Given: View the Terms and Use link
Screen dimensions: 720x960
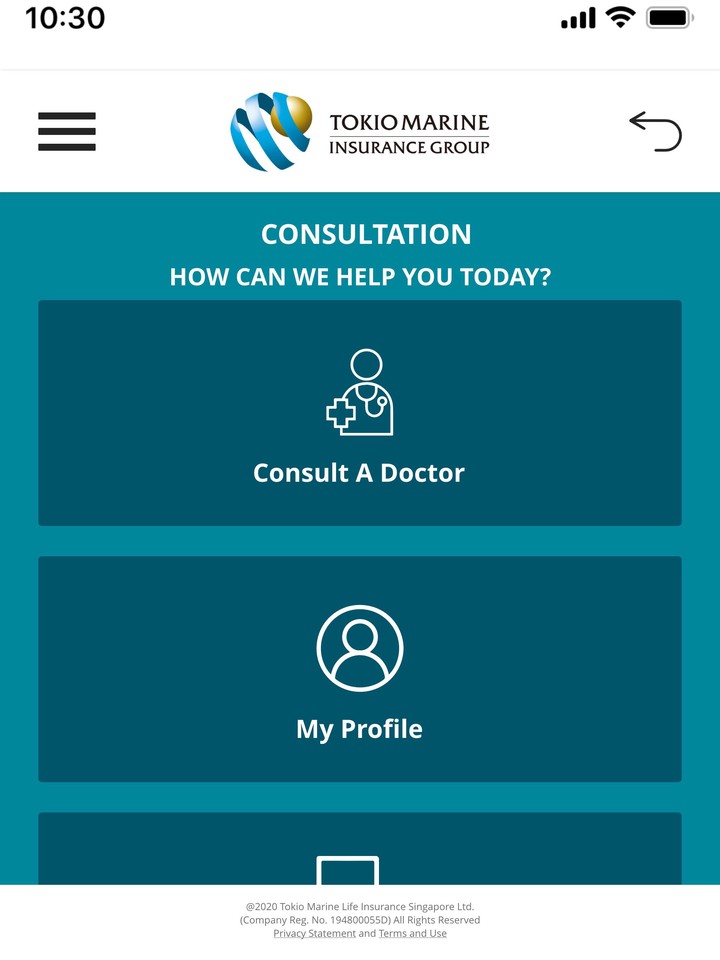Looking at the screenshot, I should coord(412,934).
